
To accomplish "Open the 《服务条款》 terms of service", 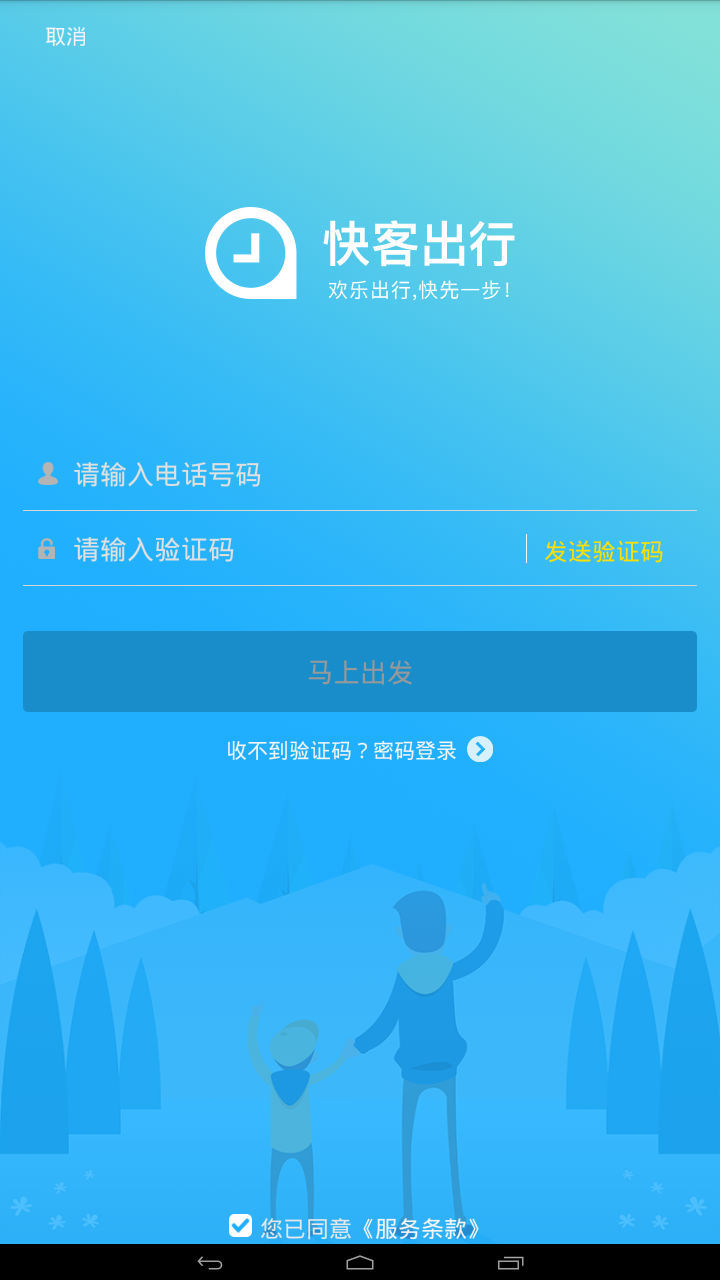I will 420,1228.
